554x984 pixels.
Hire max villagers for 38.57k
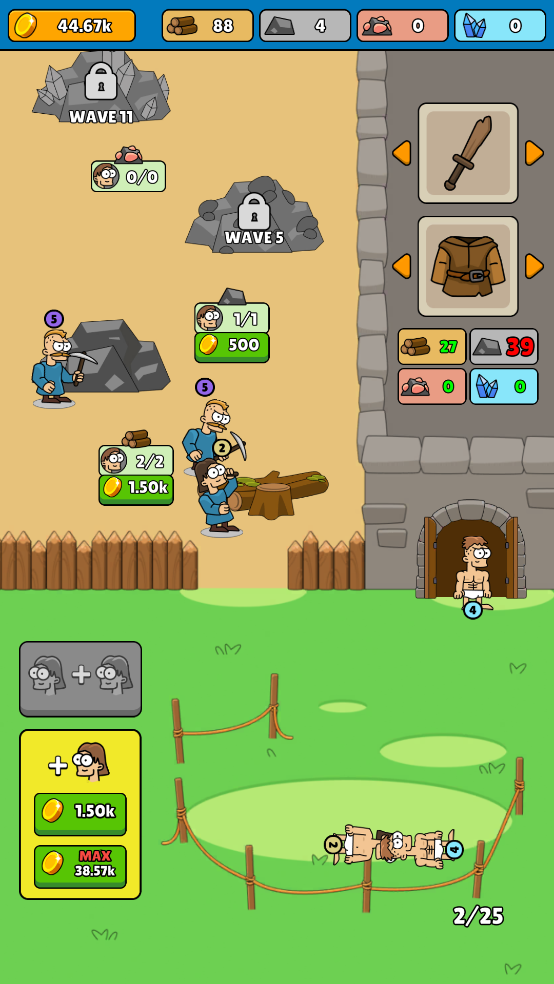tap(80, 867)
